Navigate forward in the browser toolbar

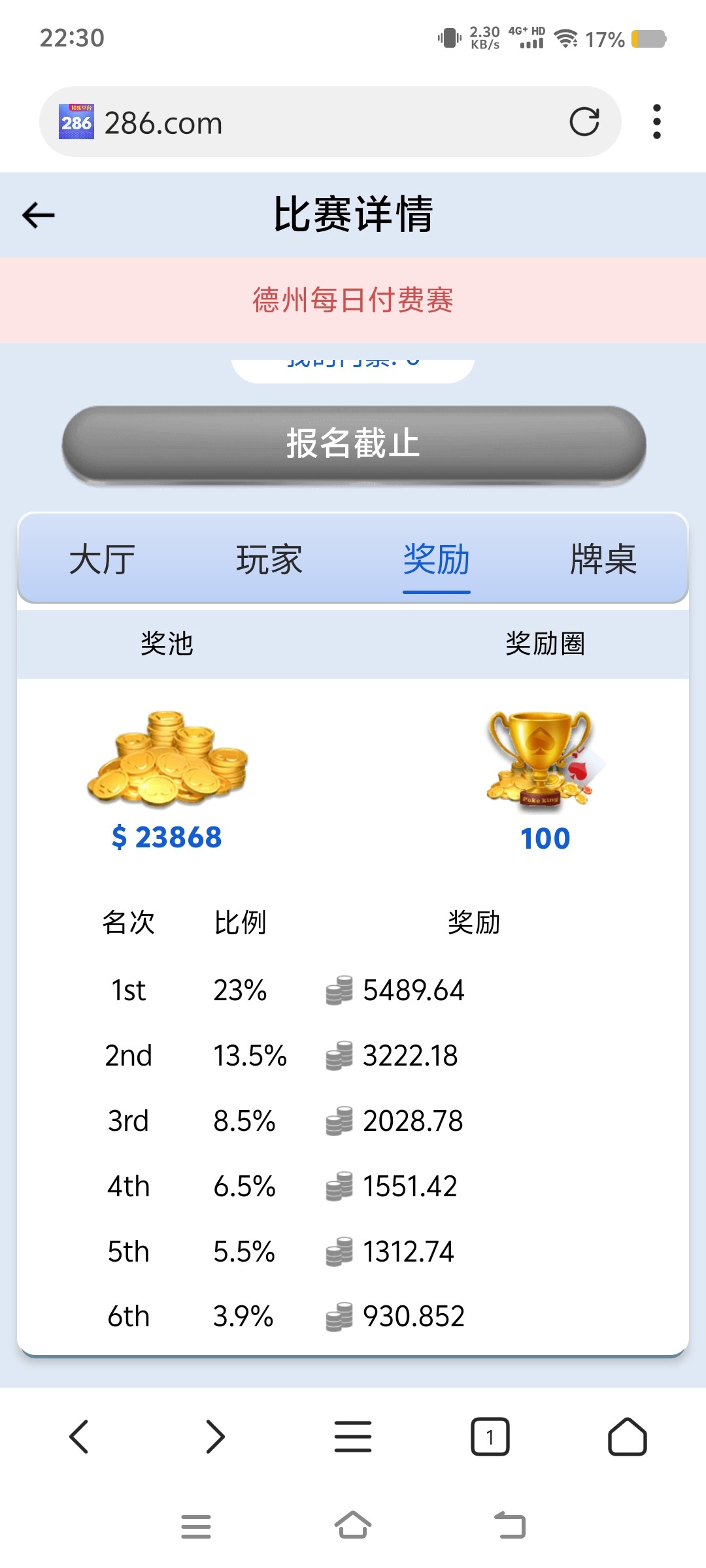point(216,1437)
